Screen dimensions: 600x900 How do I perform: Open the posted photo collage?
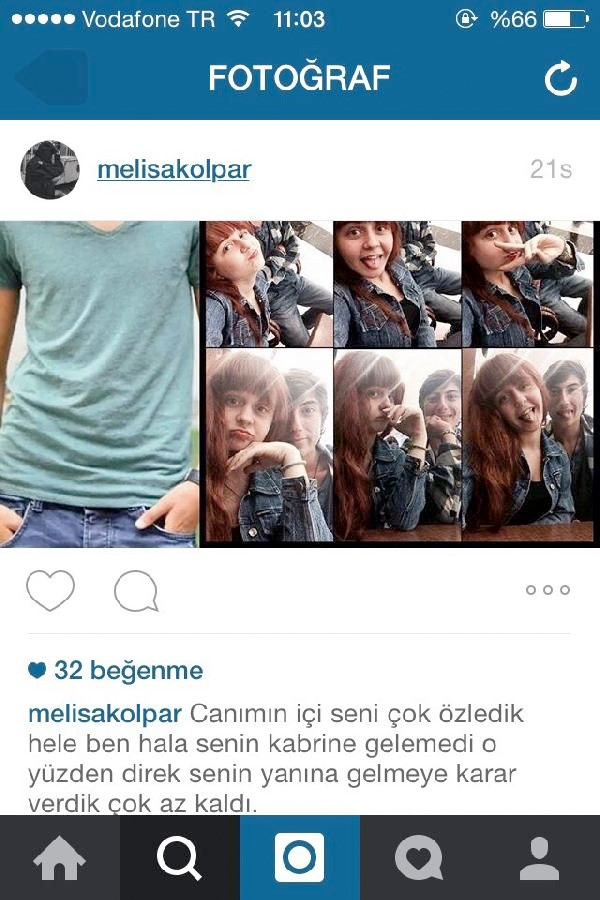(x=300, y=384)
